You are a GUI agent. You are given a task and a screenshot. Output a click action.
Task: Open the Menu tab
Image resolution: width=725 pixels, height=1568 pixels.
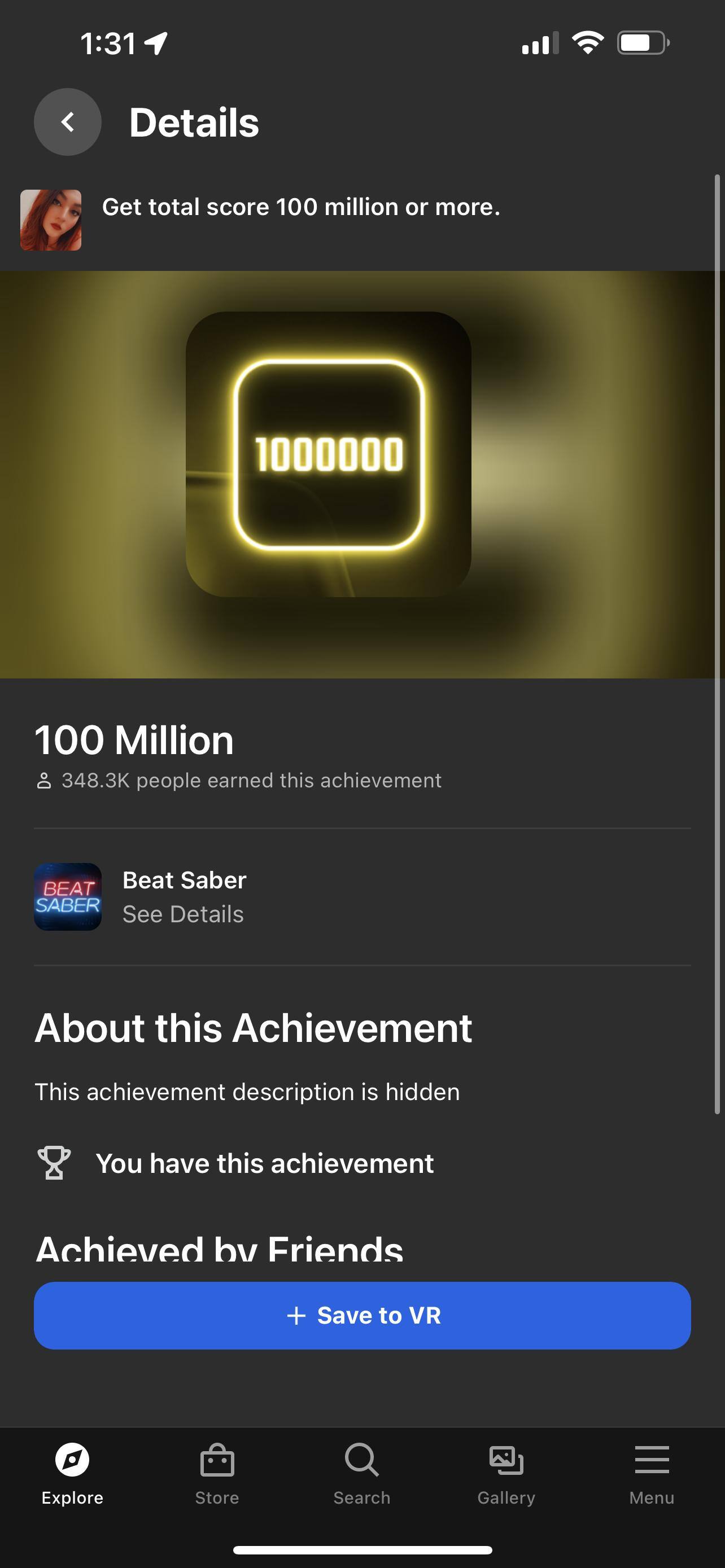[x=652, y=1473]
